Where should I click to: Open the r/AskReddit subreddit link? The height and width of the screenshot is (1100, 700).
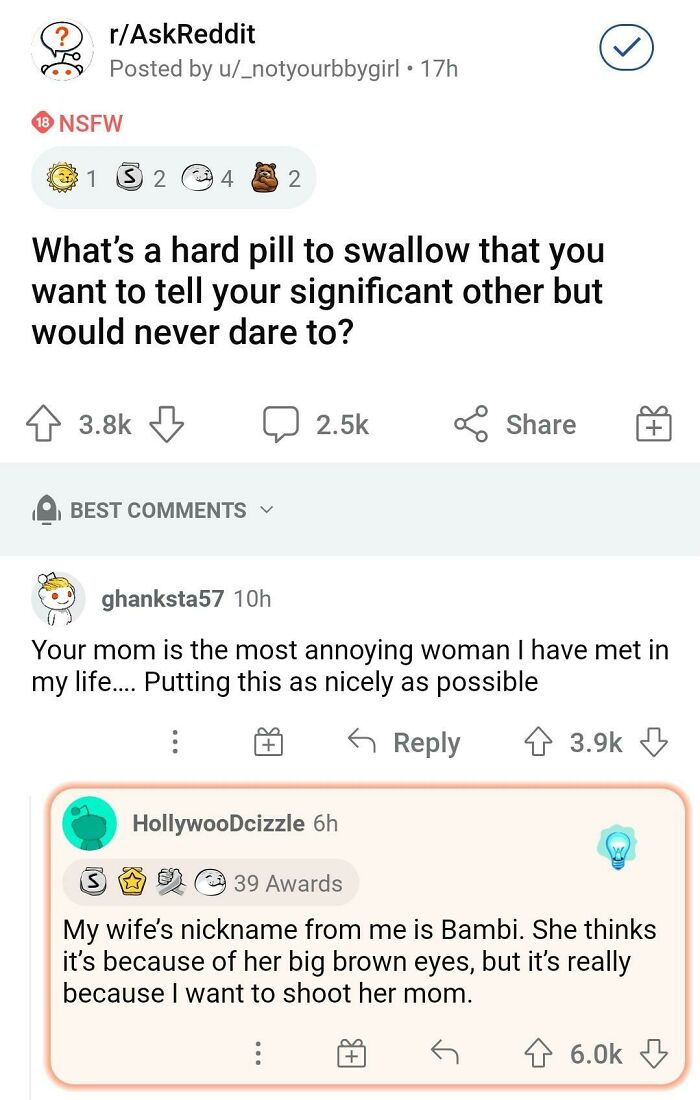click(x=182, y=34)
